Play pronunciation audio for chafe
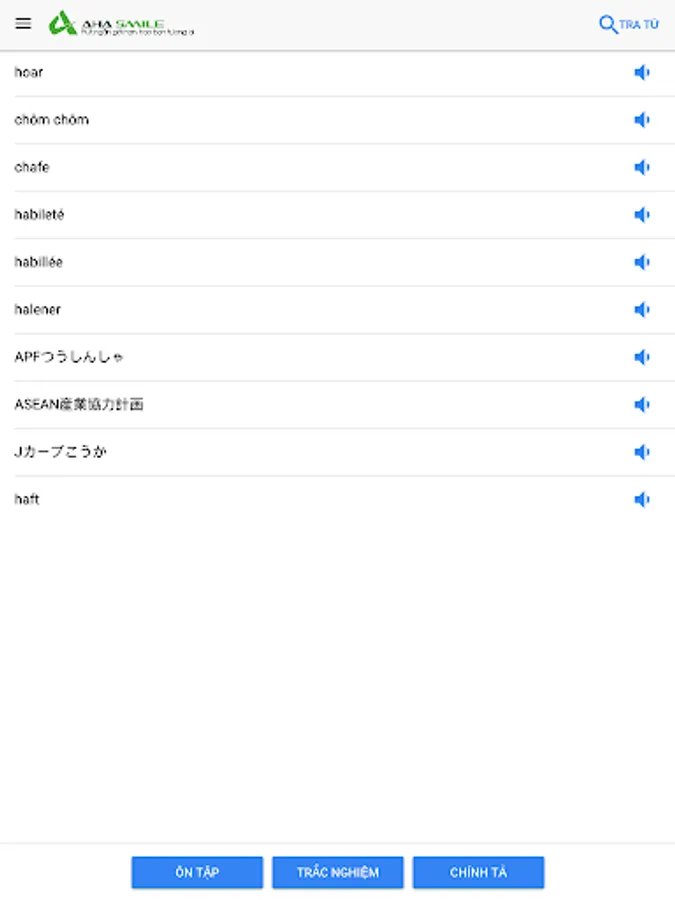This screenshot has width=675, height=900. 642,167
